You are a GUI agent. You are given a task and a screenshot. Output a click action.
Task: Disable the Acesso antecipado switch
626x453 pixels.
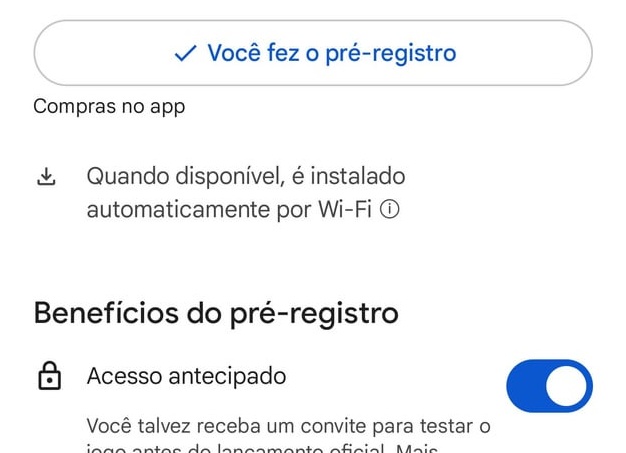549,386
